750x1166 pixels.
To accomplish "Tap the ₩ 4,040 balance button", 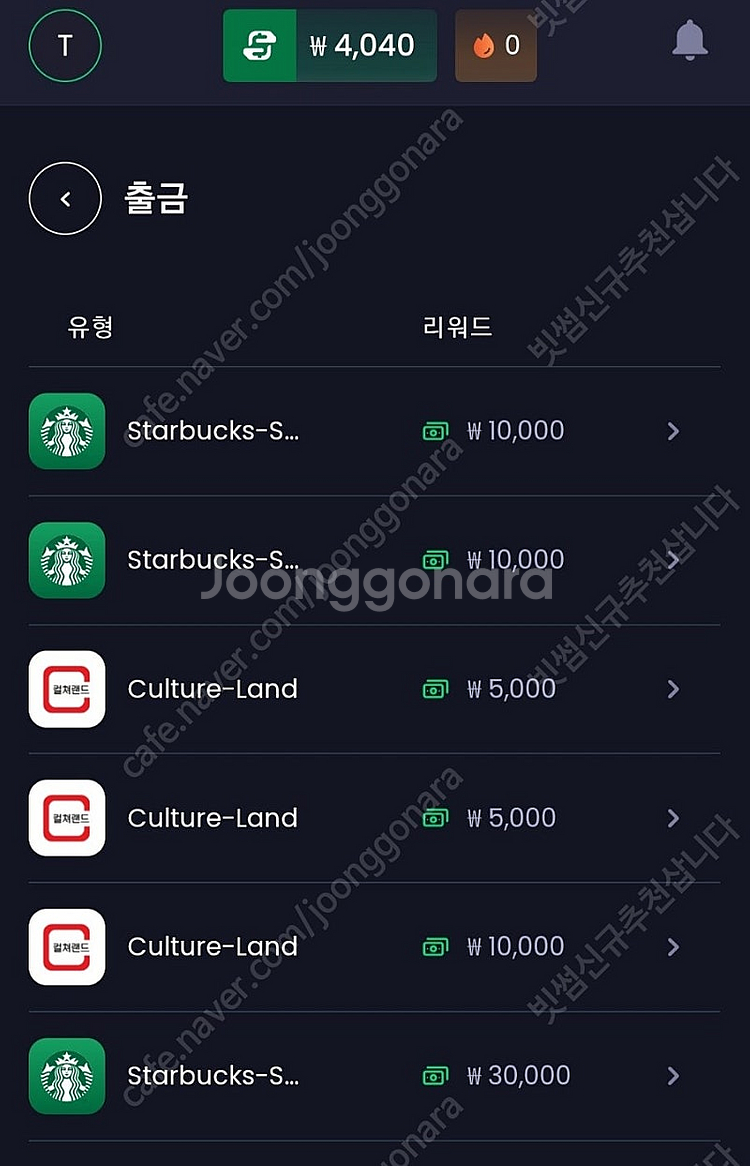I will tap(330, 46).
